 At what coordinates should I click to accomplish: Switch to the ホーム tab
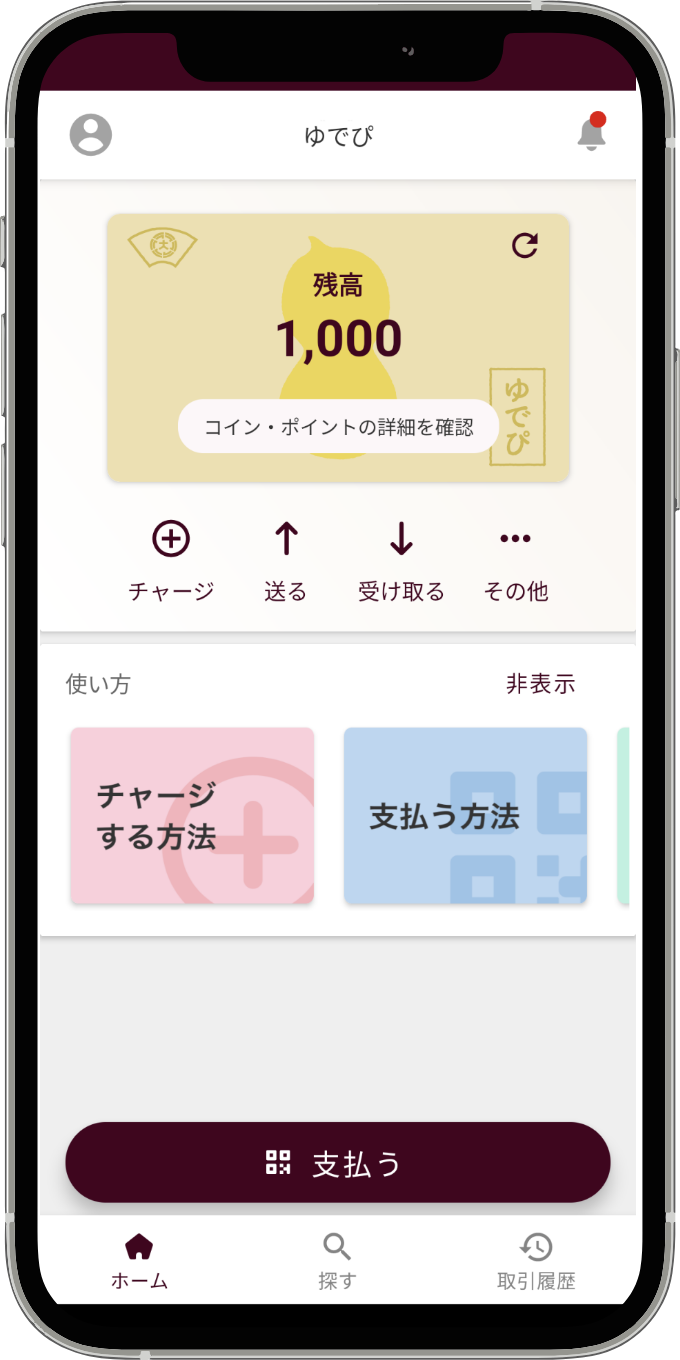pos(139,1260)
